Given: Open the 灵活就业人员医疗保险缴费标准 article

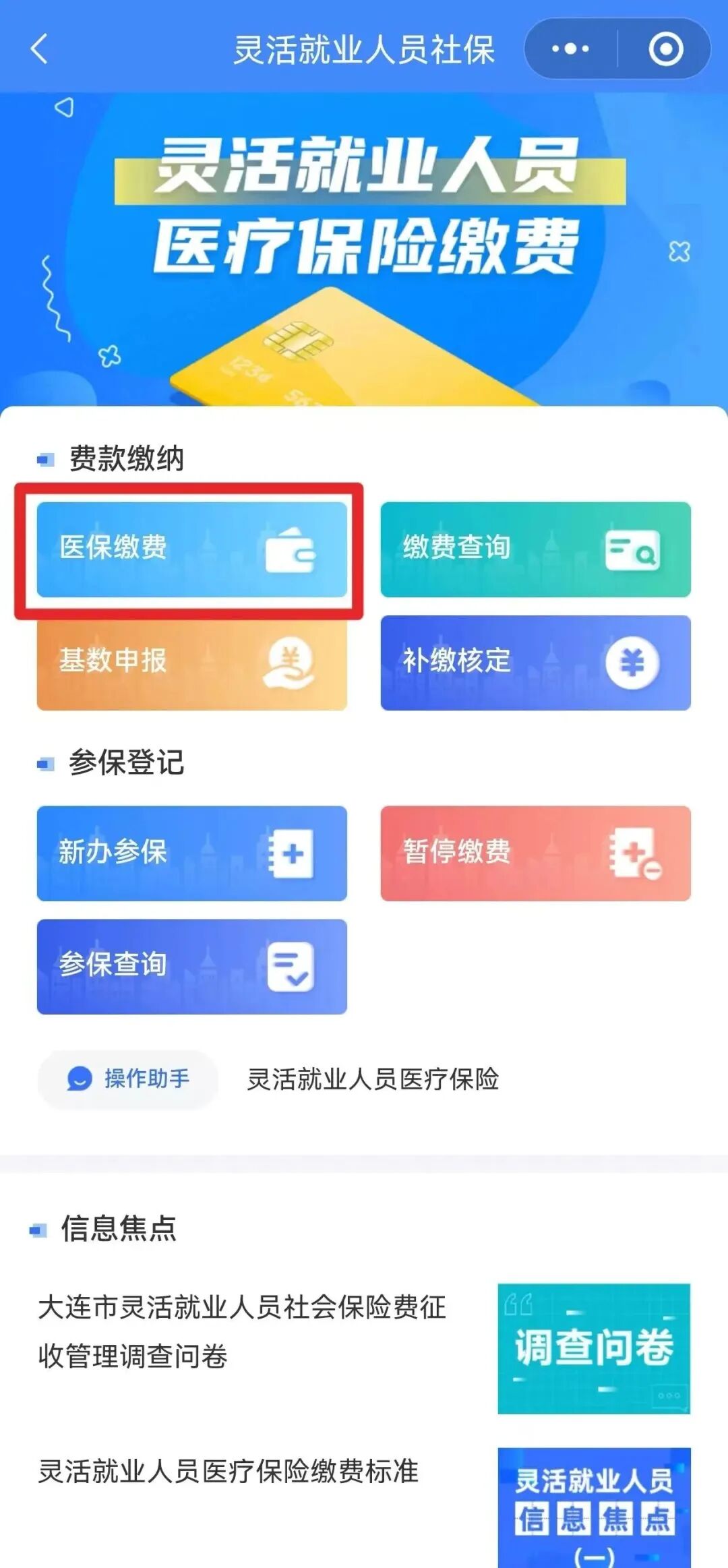Looking at the screenshot, I should tap(229, 1471).
